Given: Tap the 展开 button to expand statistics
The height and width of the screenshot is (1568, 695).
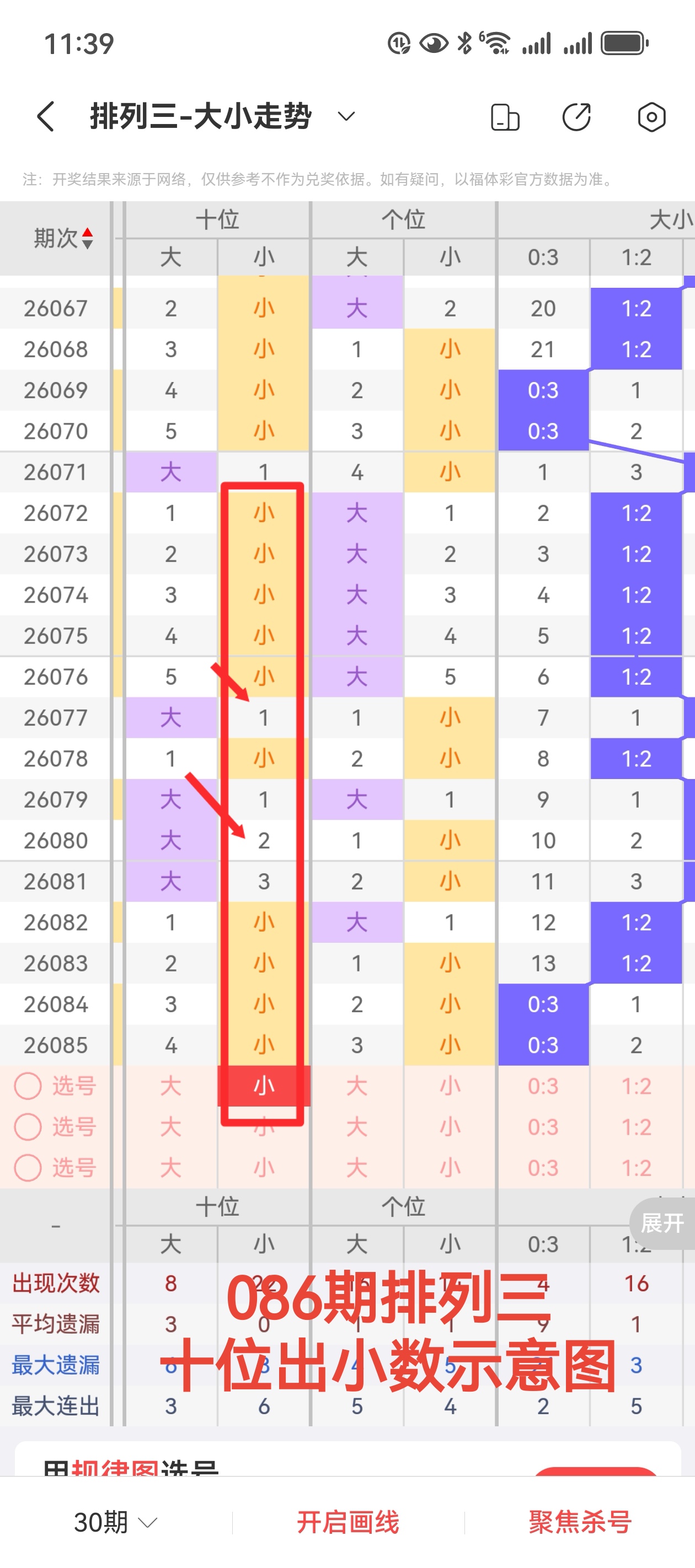Looking at the screenshot, I should [662, 1223].
